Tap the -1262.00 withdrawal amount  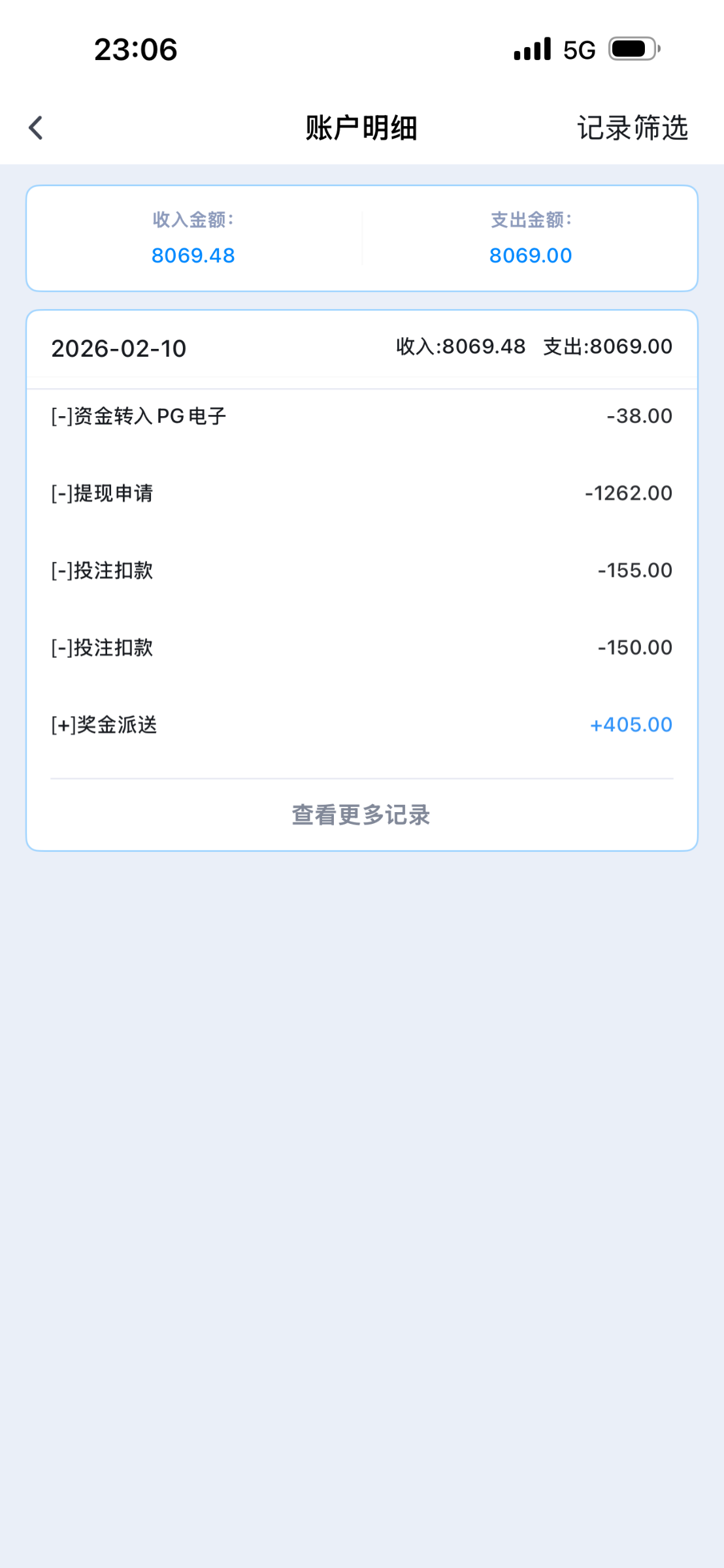click(x=629, y=493)
